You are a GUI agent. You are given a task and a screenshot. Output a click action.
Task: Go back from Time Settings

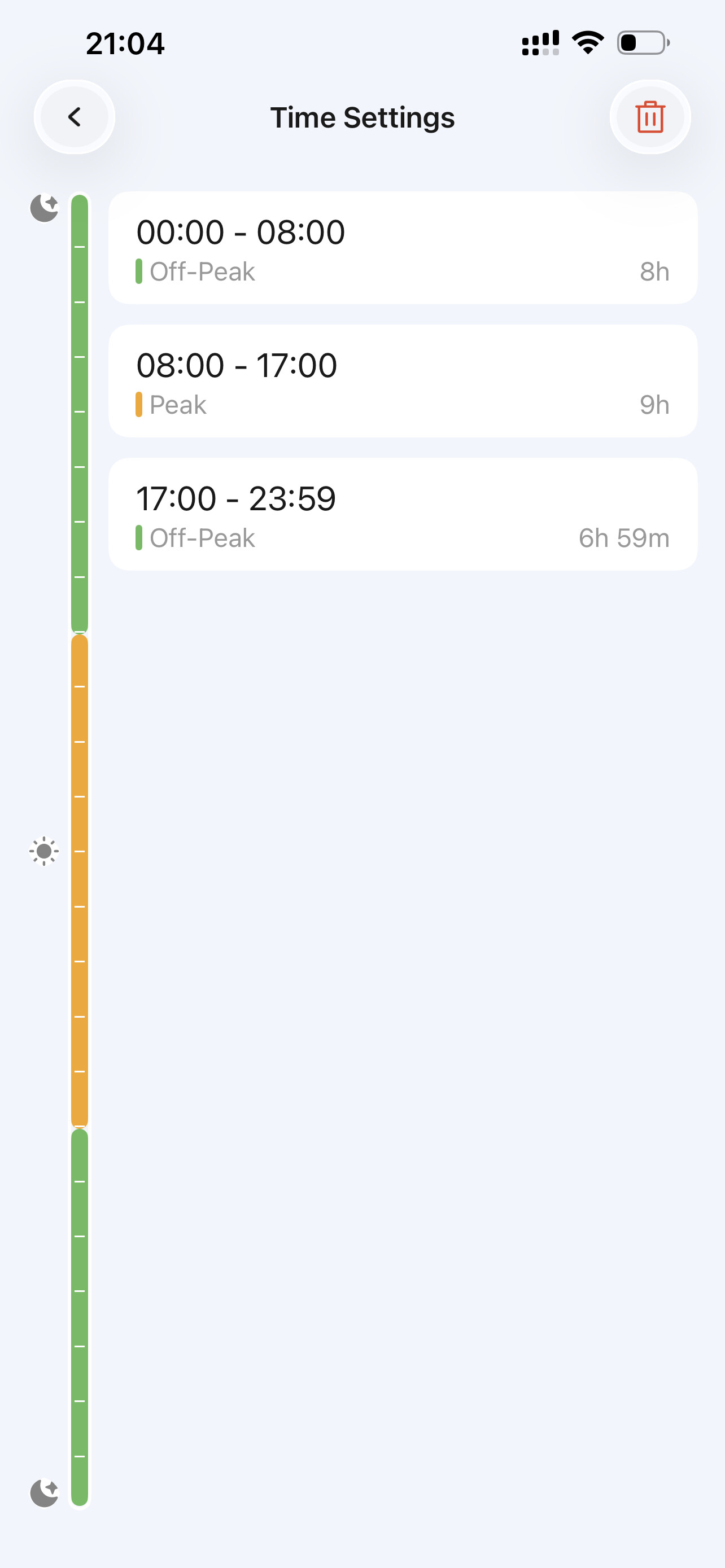pyautogui.click(x=75, y=117)
